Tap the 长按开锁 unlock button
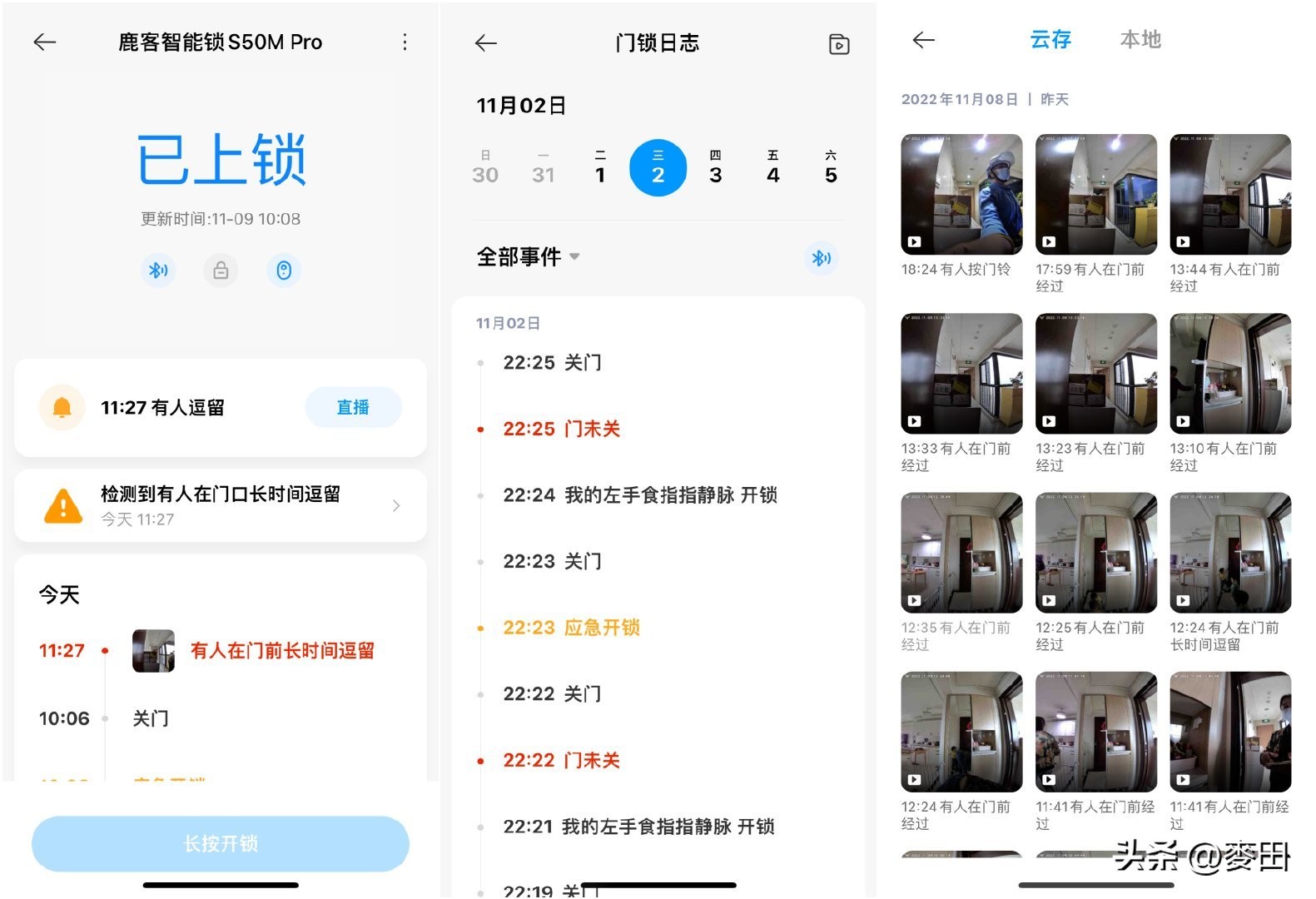 221,843
